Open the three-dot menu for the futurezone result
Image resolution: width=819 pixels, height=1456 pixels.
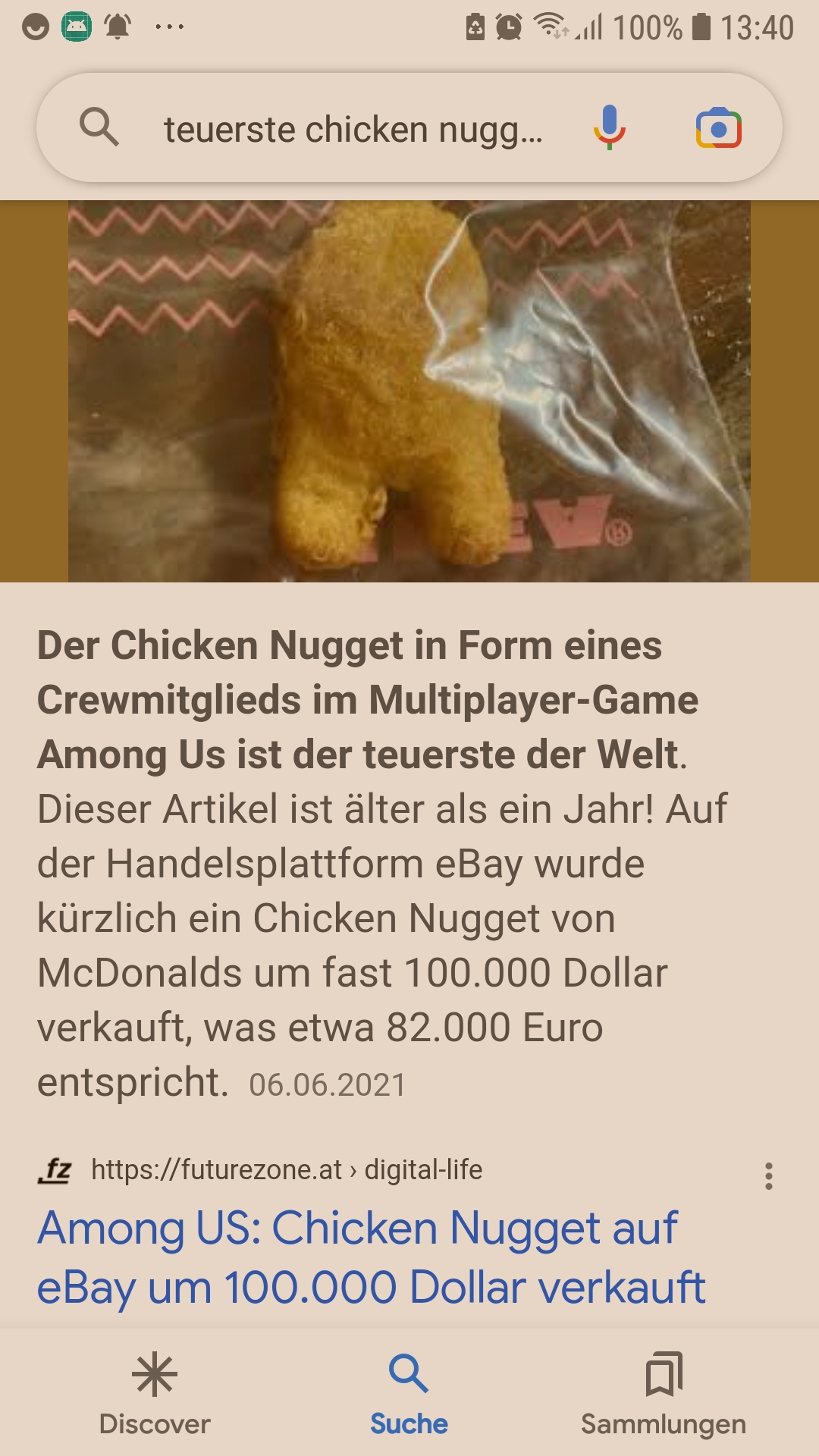(x=769, y=1176)
